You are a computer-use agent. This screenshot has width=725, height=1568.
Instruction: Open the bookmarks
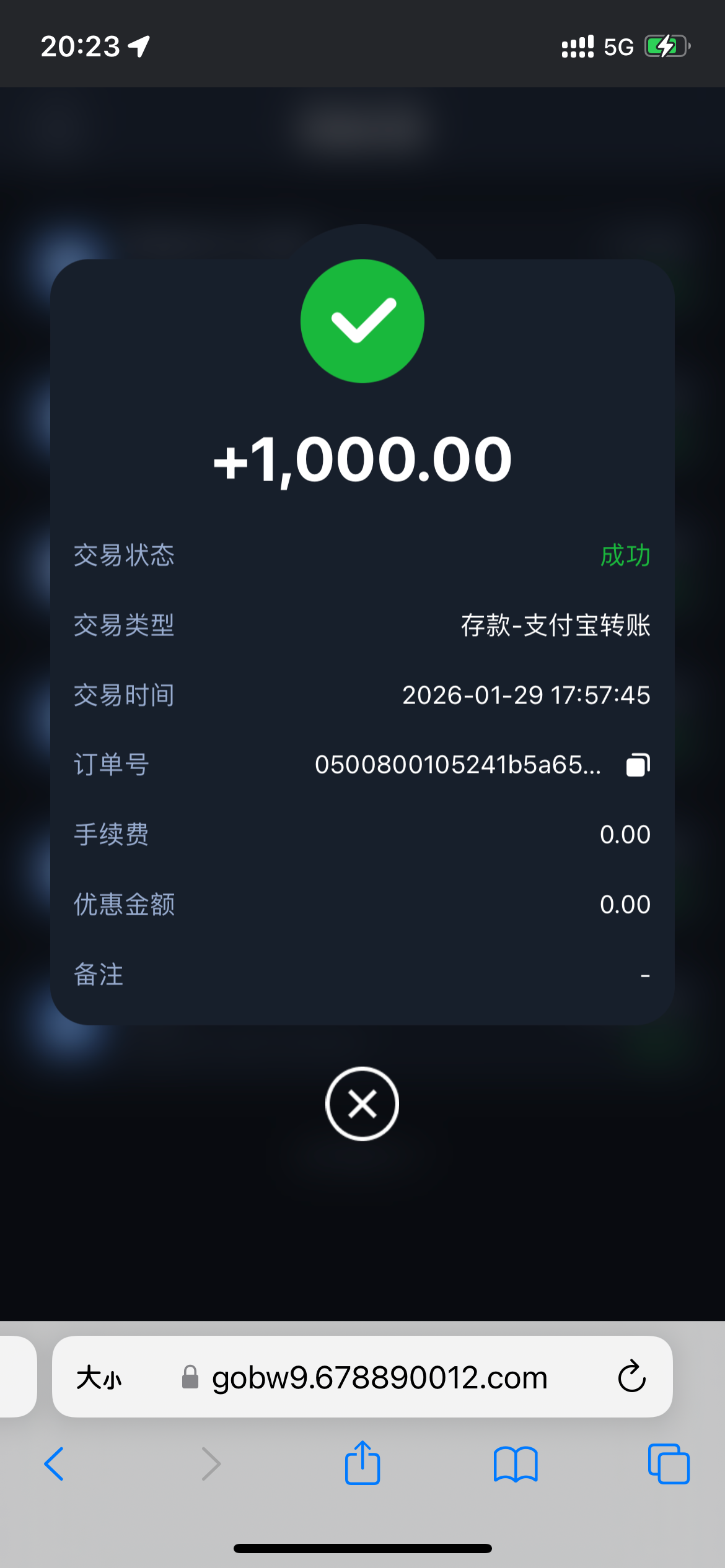click(516, 1464)
